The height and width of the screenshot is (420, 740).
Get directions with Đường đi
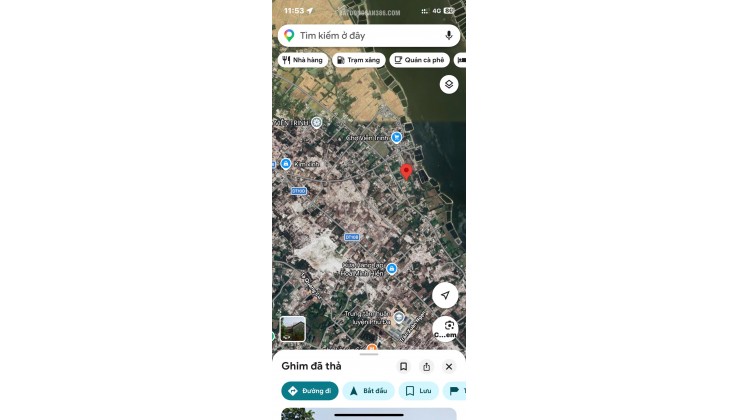click(x=309, y=391)
